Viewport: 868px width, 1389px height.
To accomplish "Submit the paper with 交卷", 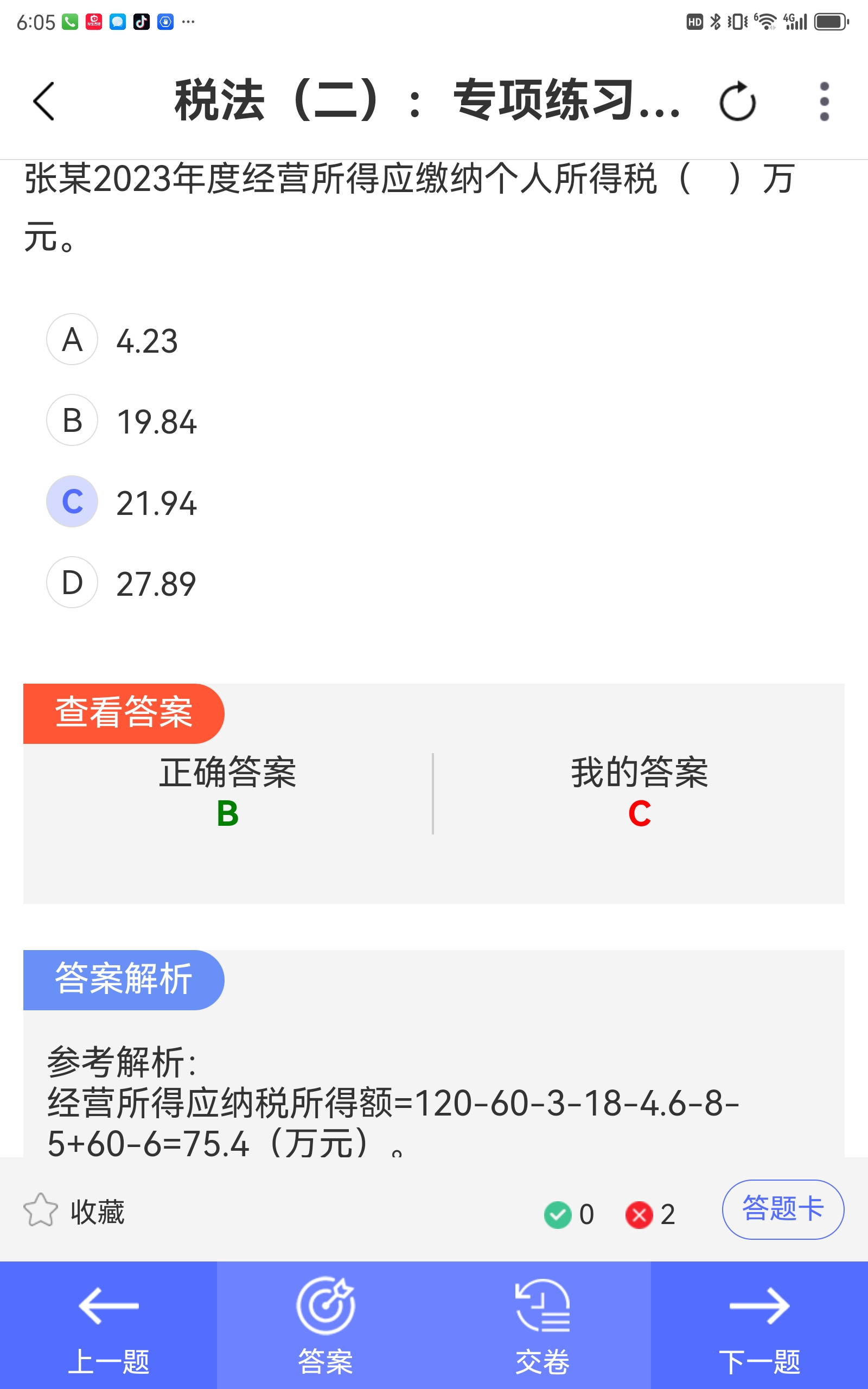I will pyautogui.click(x=542, y=1326).
